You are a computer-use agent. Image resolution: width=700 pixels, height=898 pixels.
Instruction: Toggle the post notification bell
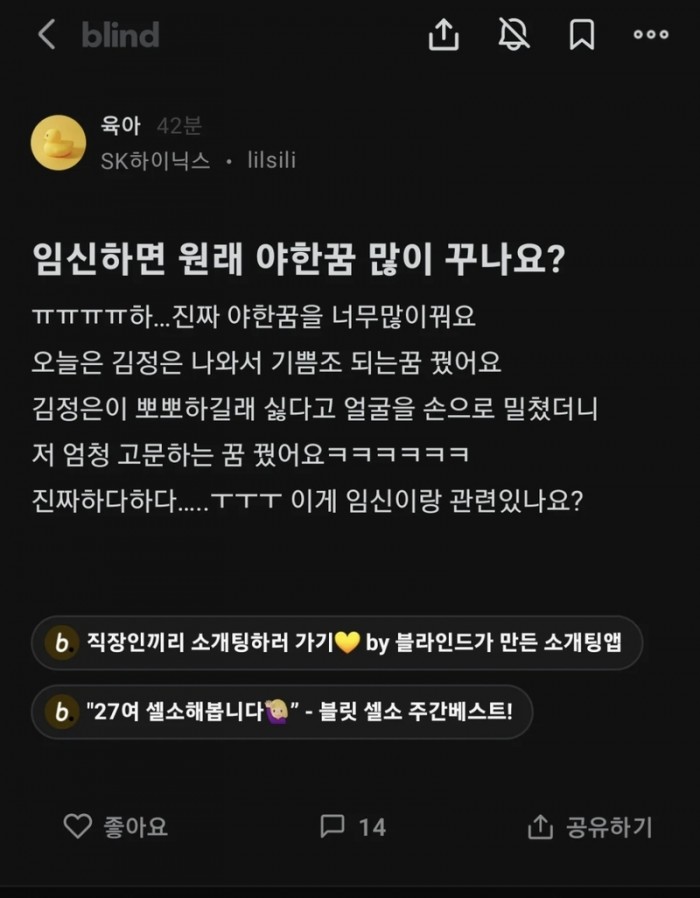point(513,36)
